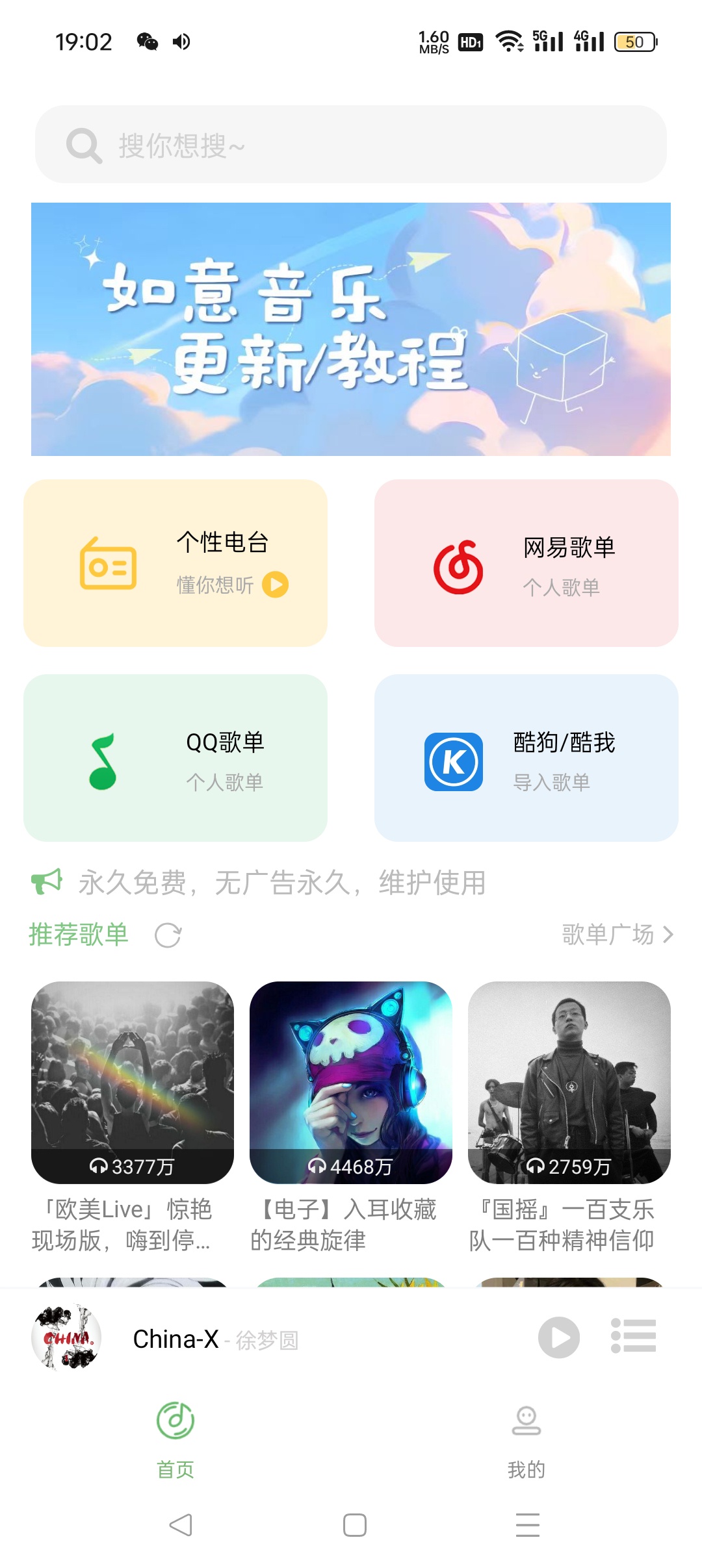This screenshot has width=702, height=1568.
Task: Open the 【电子】入耳收藏 playlist
Action: (x=351, y=1117)
